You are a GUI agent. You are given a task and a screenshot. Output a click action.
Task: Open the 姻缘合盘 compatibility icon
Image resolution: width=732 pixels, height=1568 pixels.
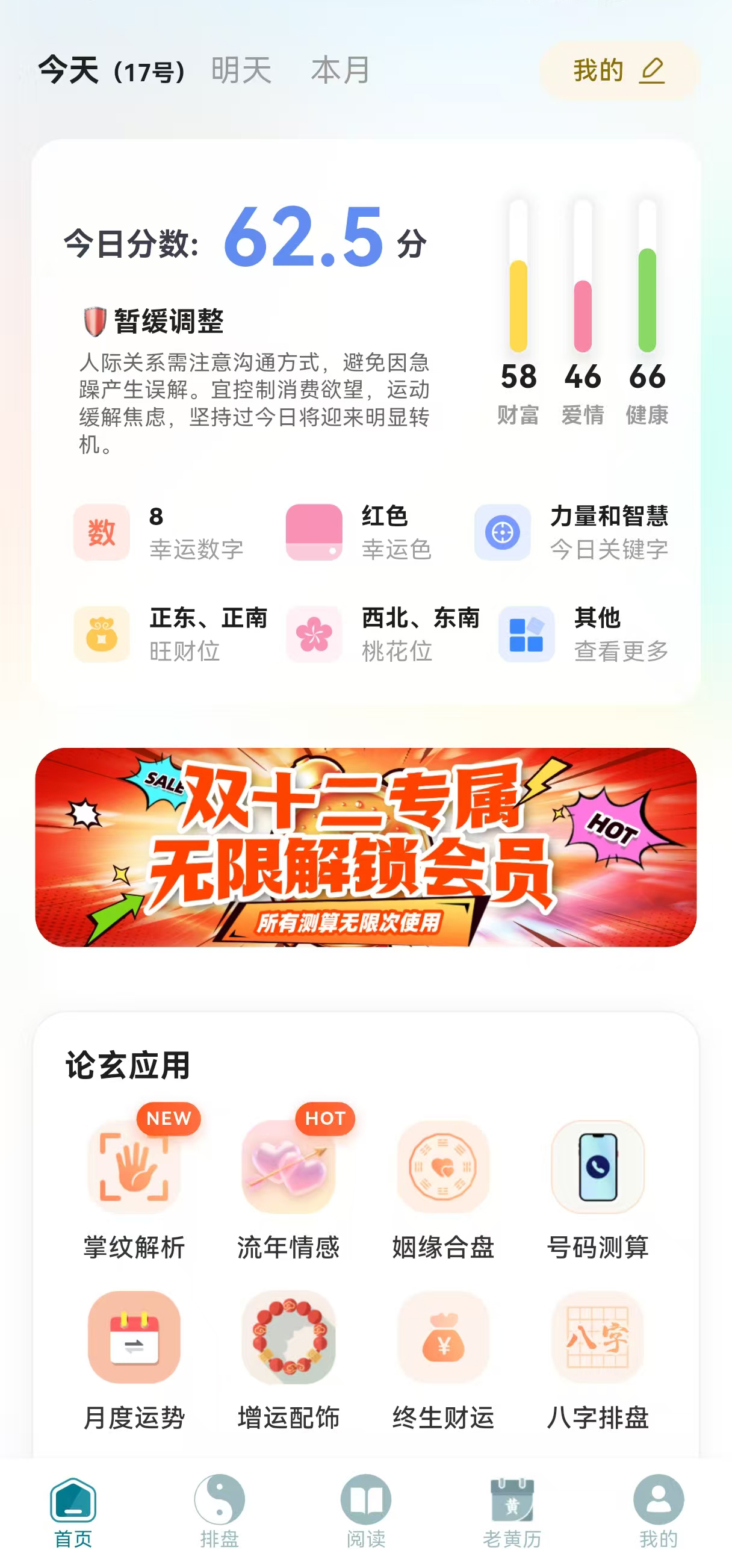[442, 1169]
